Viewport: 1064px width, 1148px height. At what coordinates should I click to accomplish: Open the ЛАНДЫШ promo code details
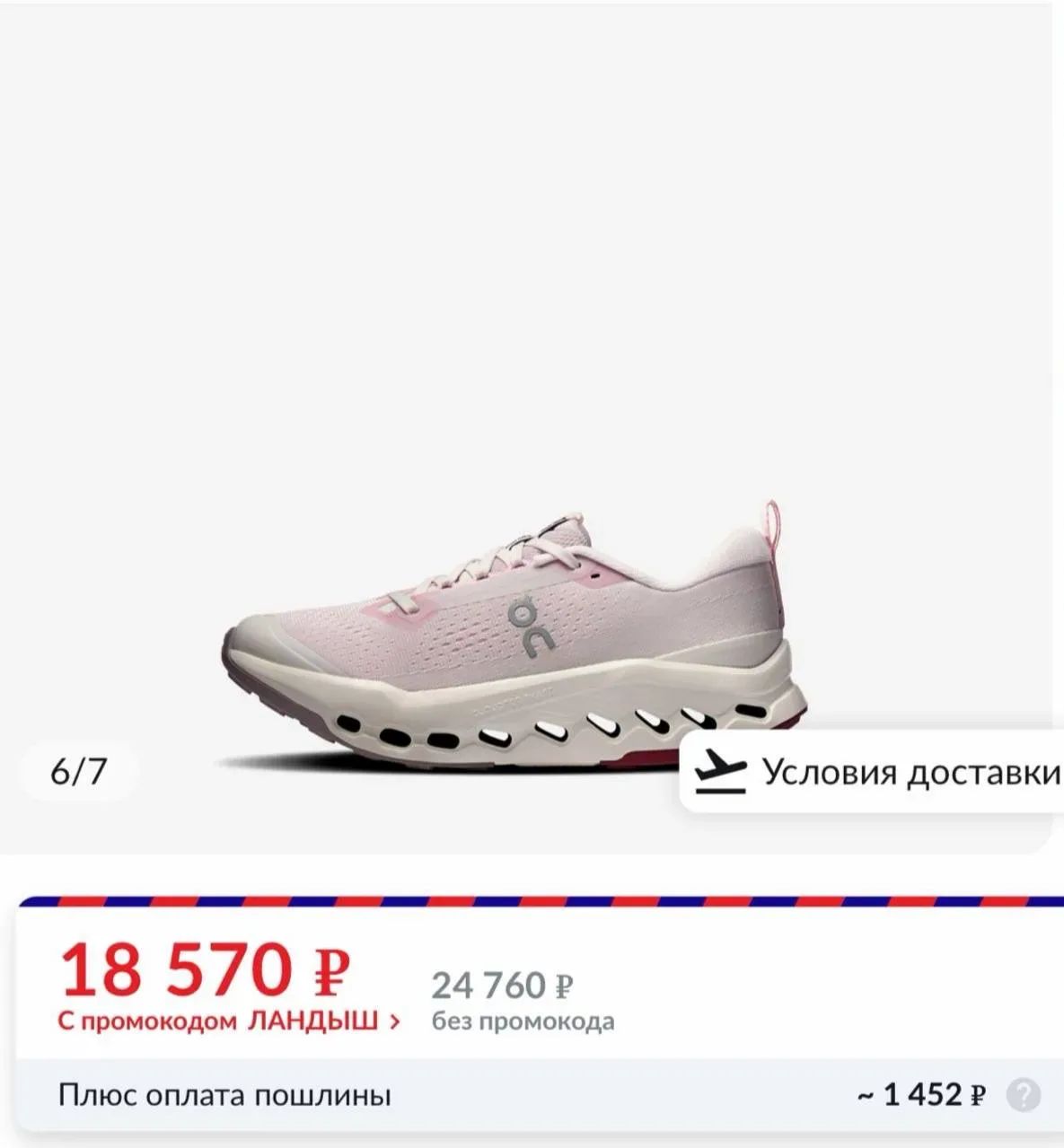click(x=230, y=1021)
